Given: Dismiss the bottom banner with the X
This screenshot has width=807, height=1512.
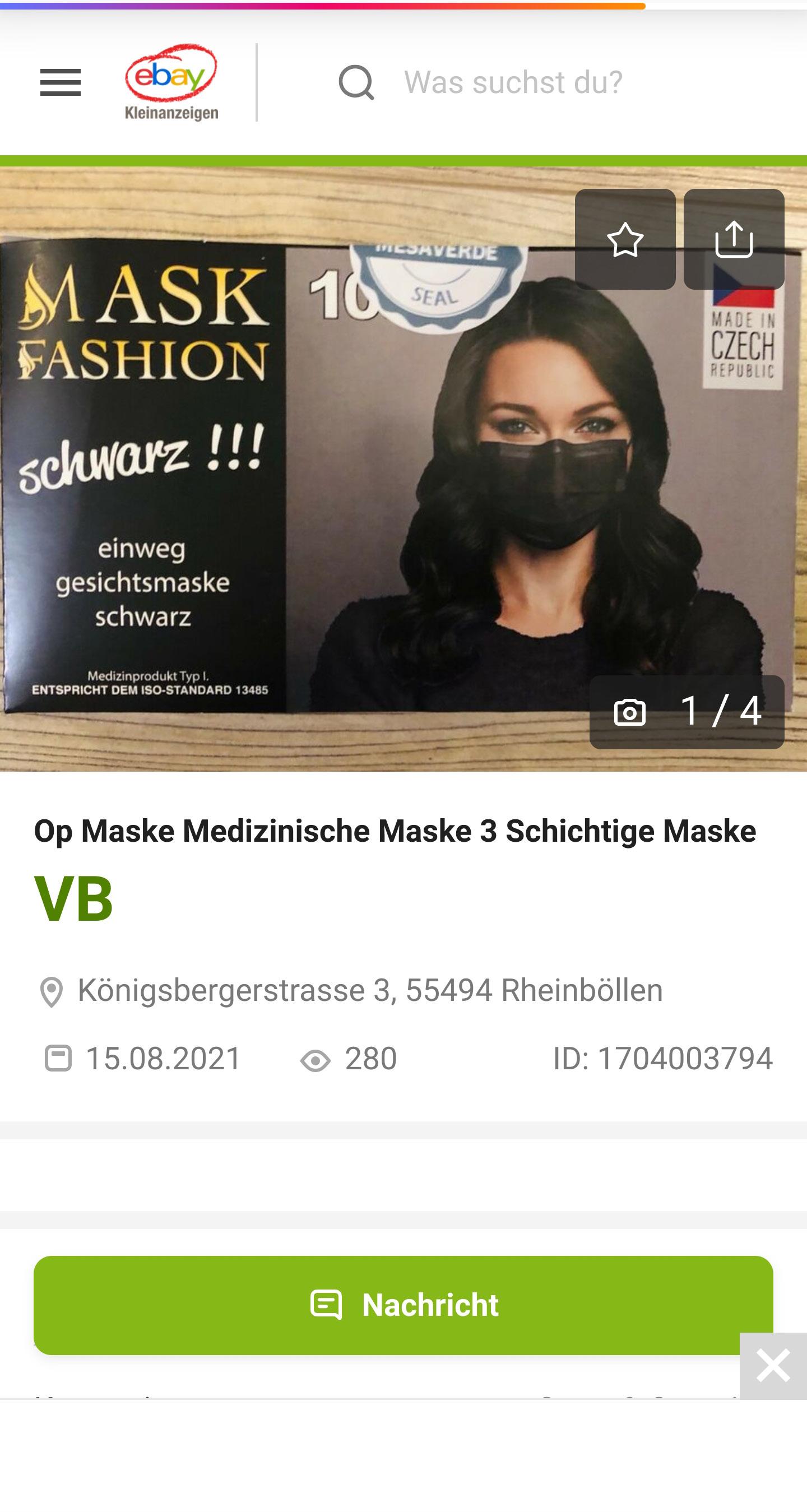Looking at the screenshot, I should pos(773,1366).
